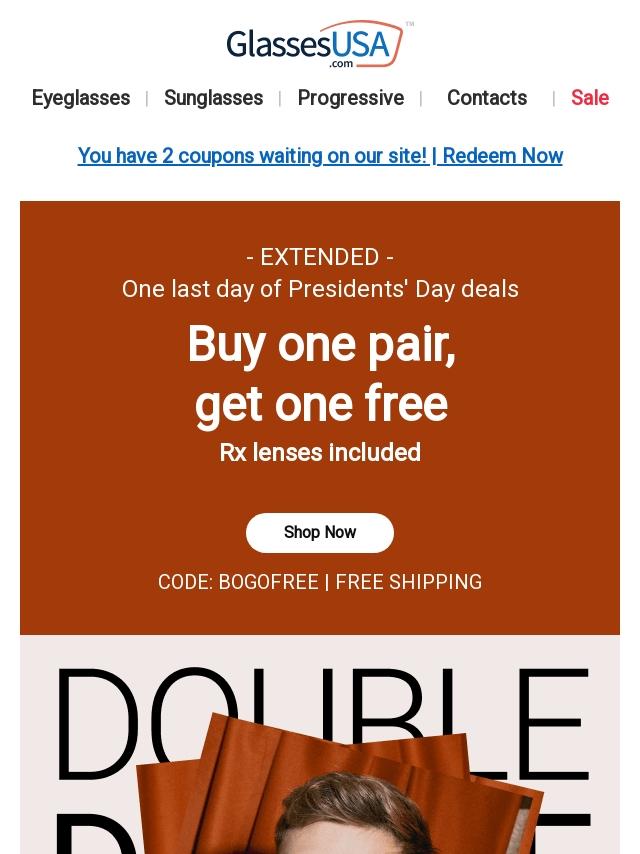Open Contacts category

pos(486,98)
